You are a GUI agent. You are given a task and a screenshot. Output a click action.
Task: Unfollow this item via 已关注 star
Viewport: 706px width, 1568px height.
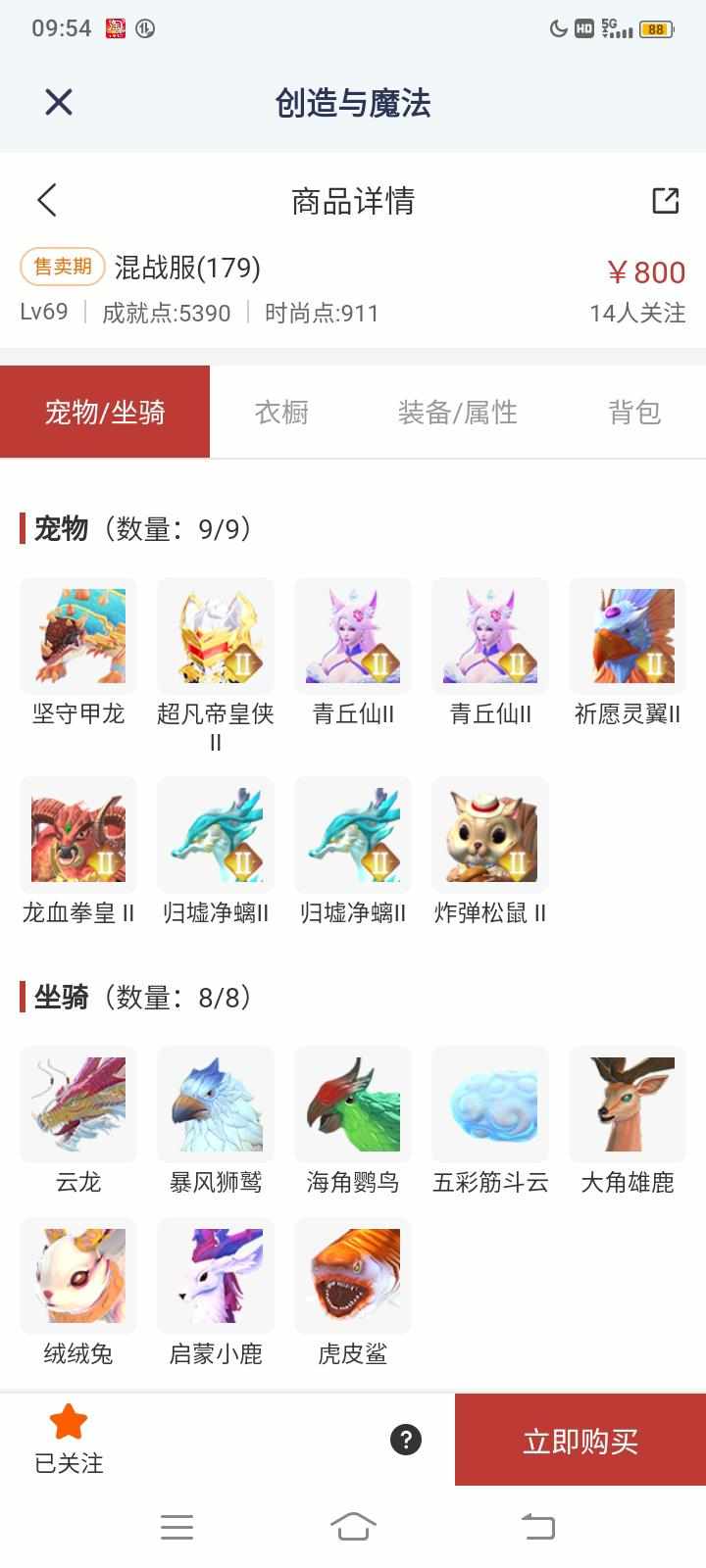pyautogui.click(x=69, y=1438)
